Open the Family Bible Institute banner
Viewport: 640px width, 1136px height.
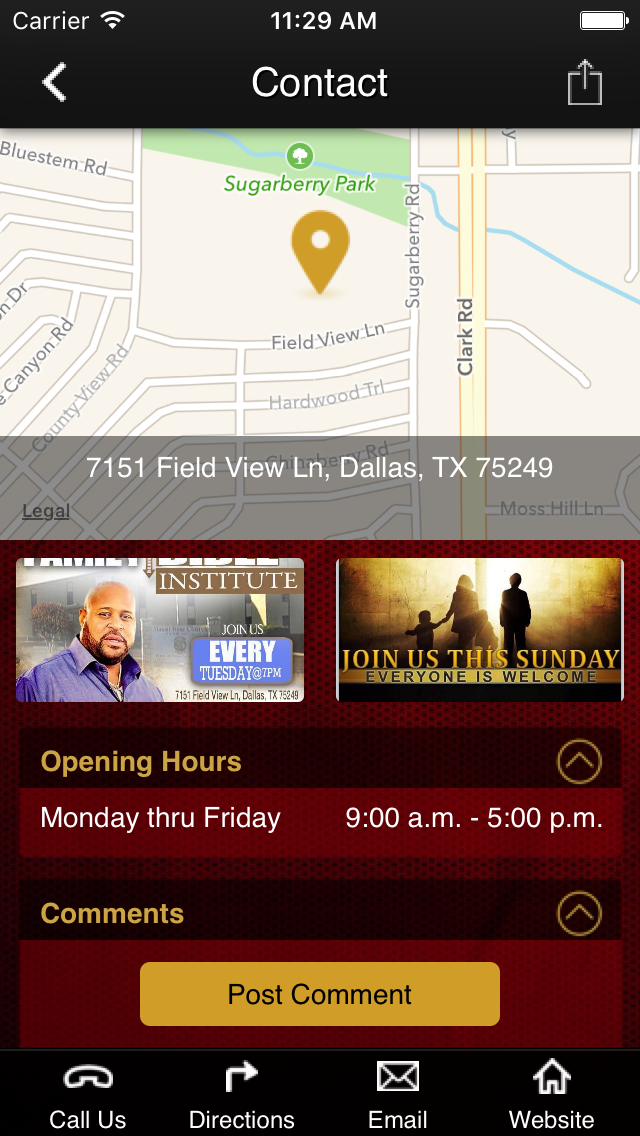tap(160, 630)
